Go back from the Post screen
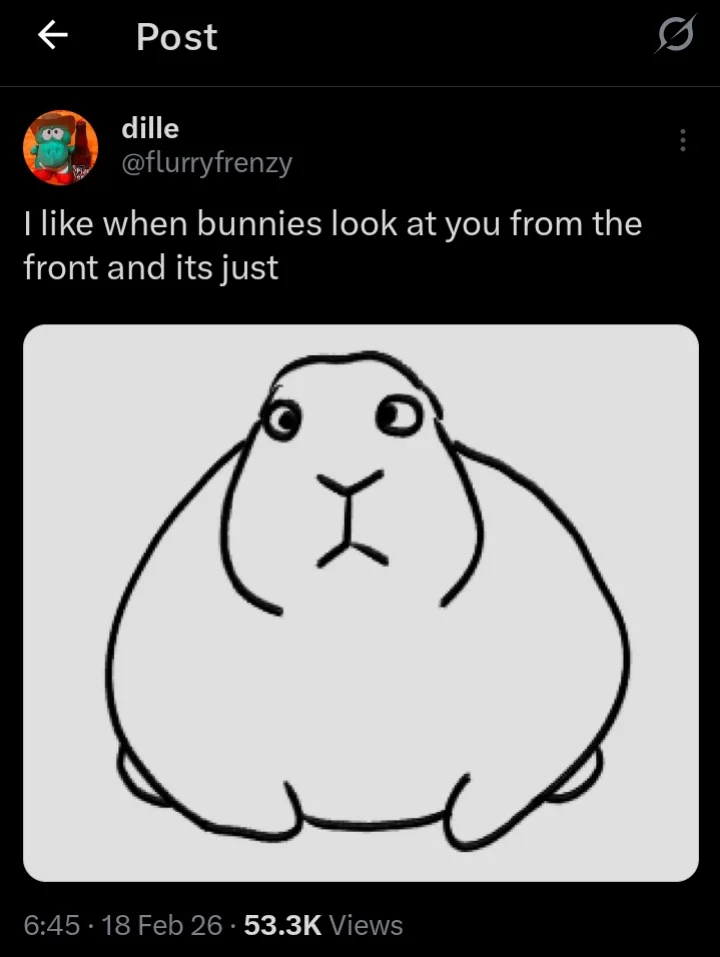Screen dimensions: 720x957 (x=52, y=37)
